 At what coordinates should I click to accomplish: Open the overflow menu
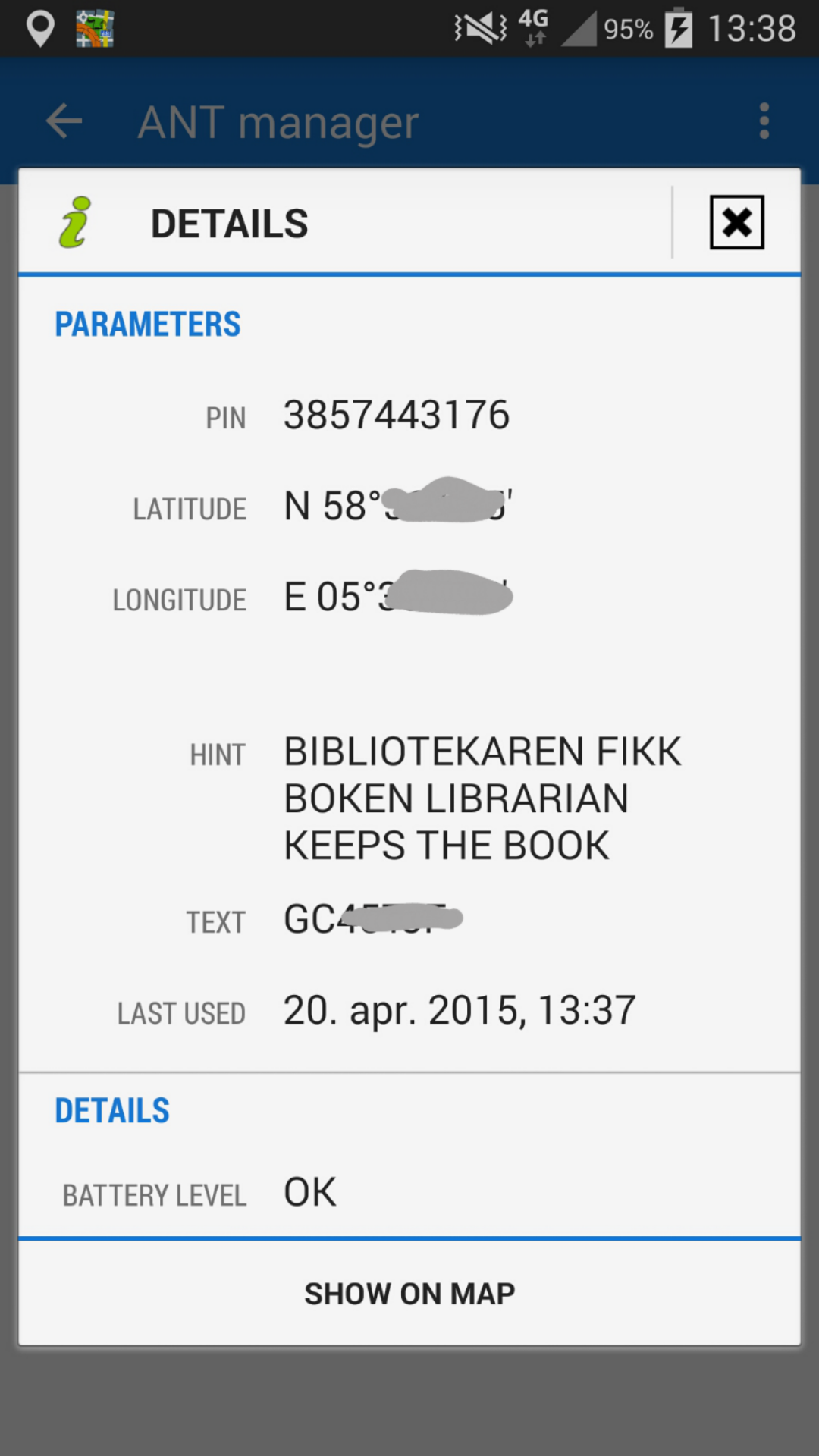[x=764, y=121]
